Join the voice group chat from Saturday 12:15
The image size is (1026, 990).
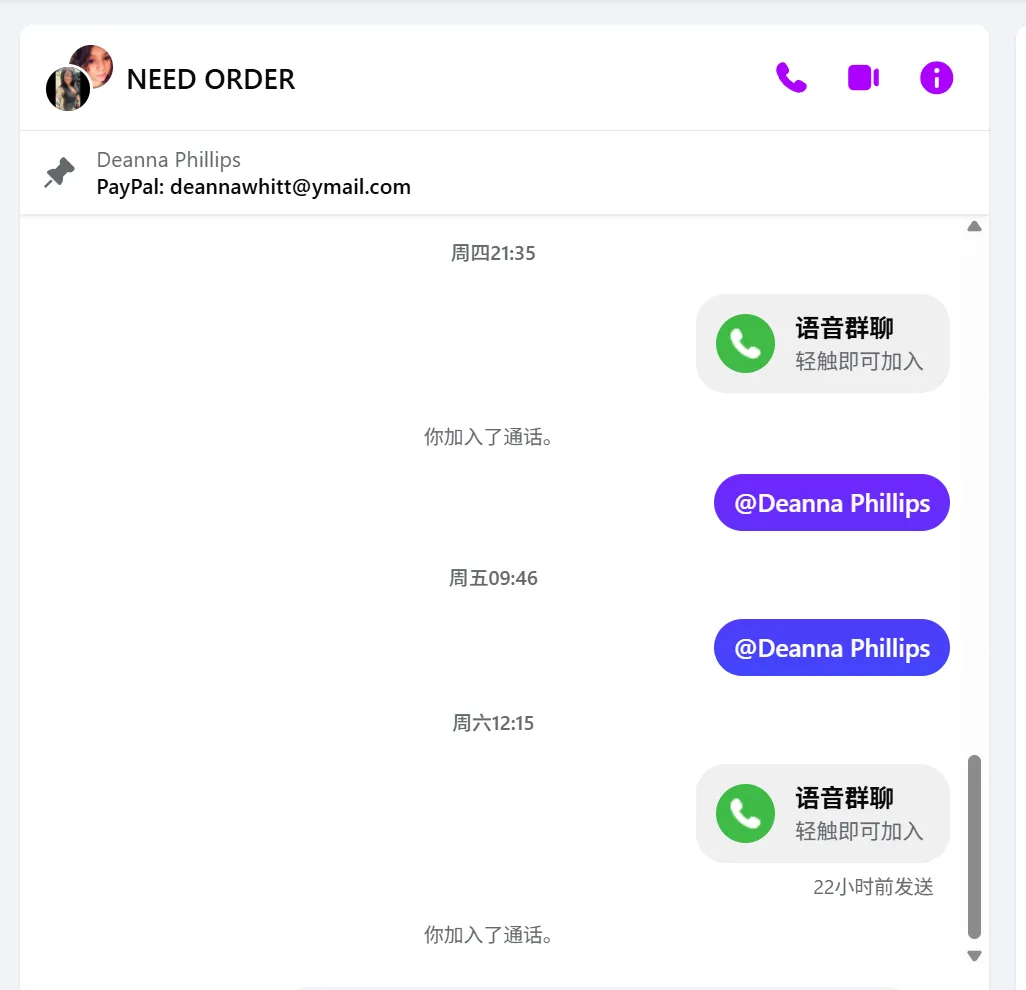click(x=822, y=813)
